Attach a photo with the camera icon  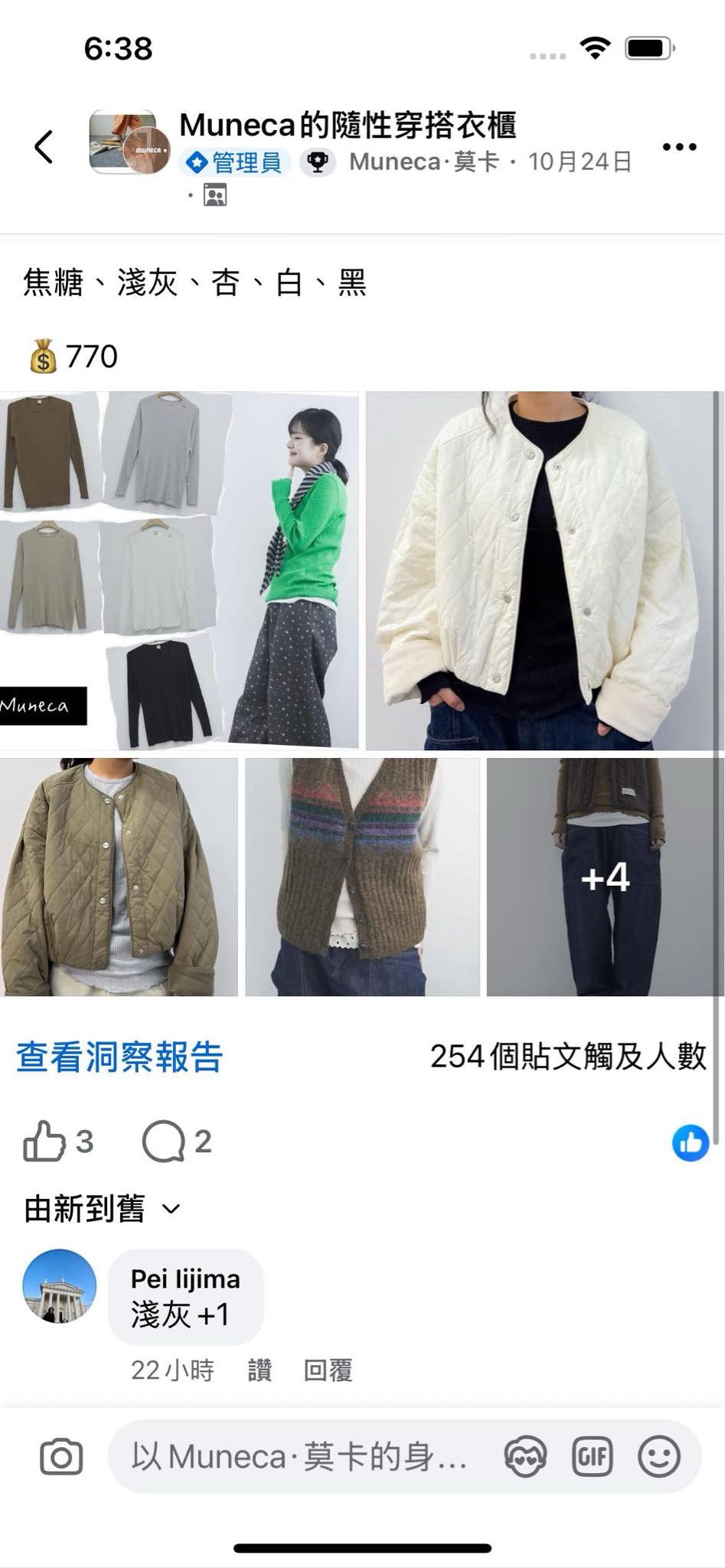[61, 1457]
